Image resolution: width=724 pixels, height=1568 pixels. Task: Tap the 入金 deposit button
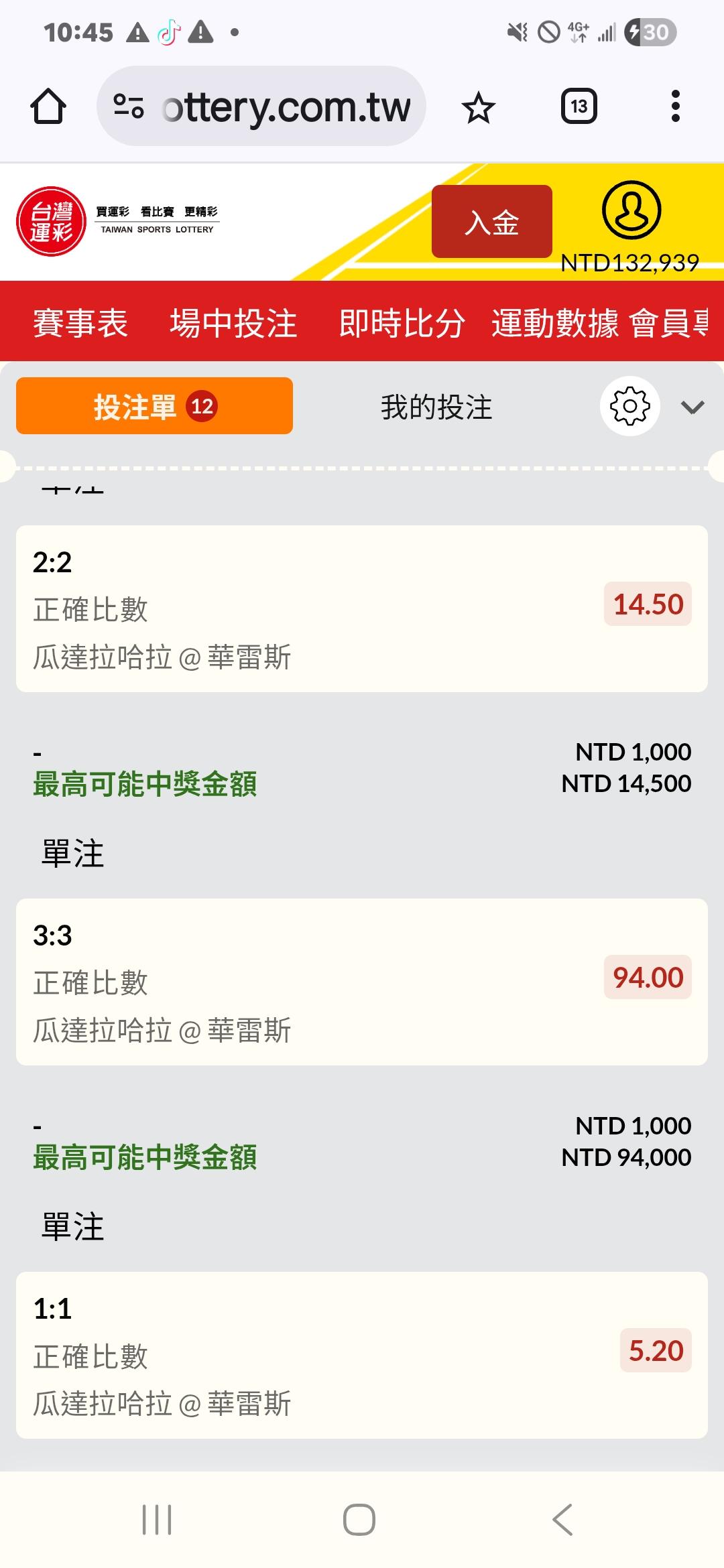[491, 222]
